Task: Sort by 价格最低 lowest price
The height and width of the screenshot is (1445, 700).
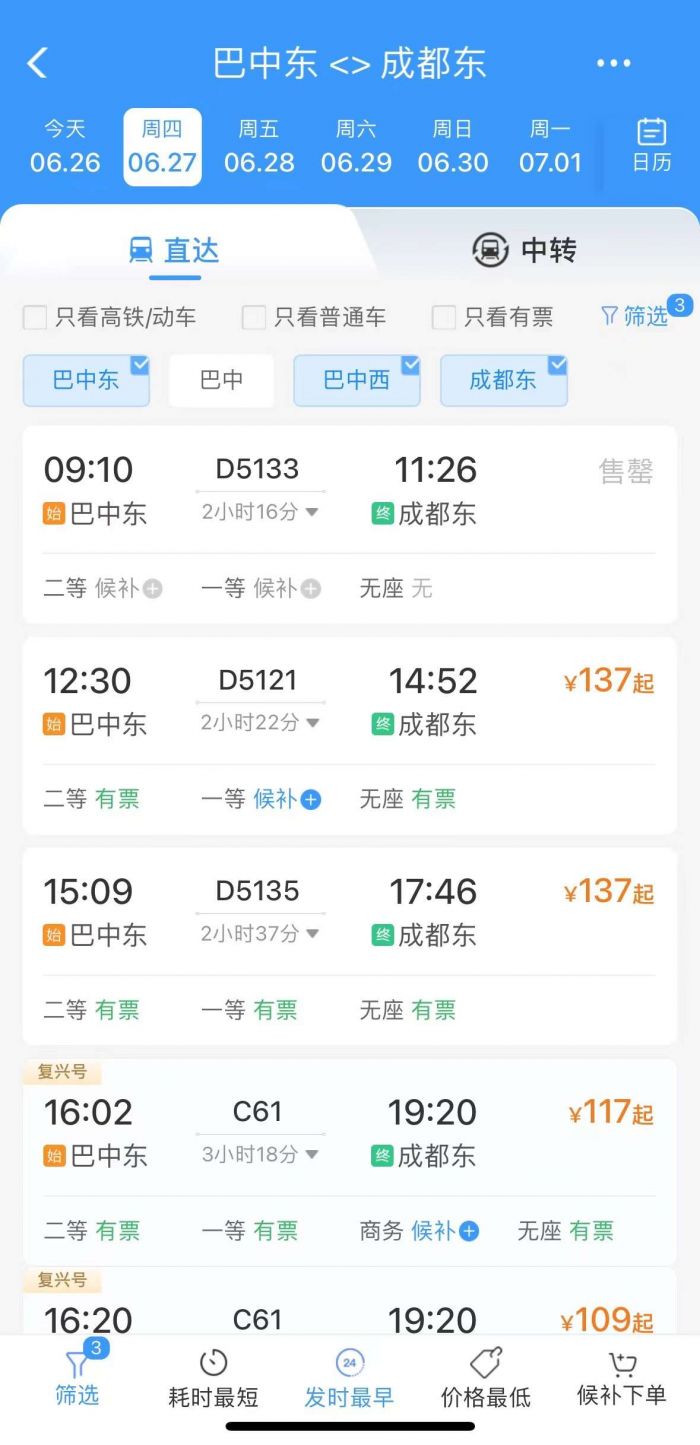Action: coord(486,1379)
